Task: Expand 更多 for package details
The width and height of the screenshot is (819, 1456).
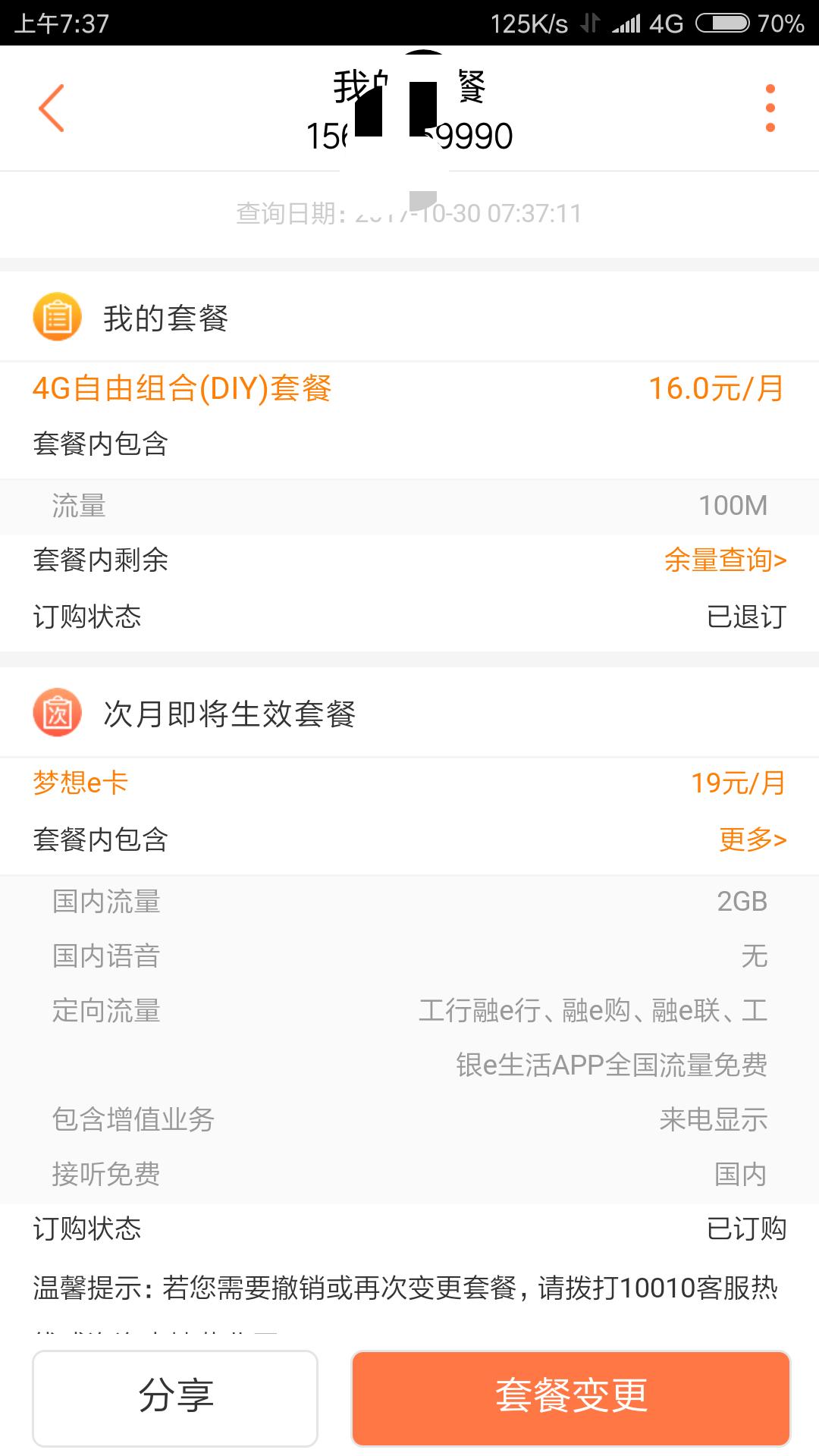Action: 753,839
